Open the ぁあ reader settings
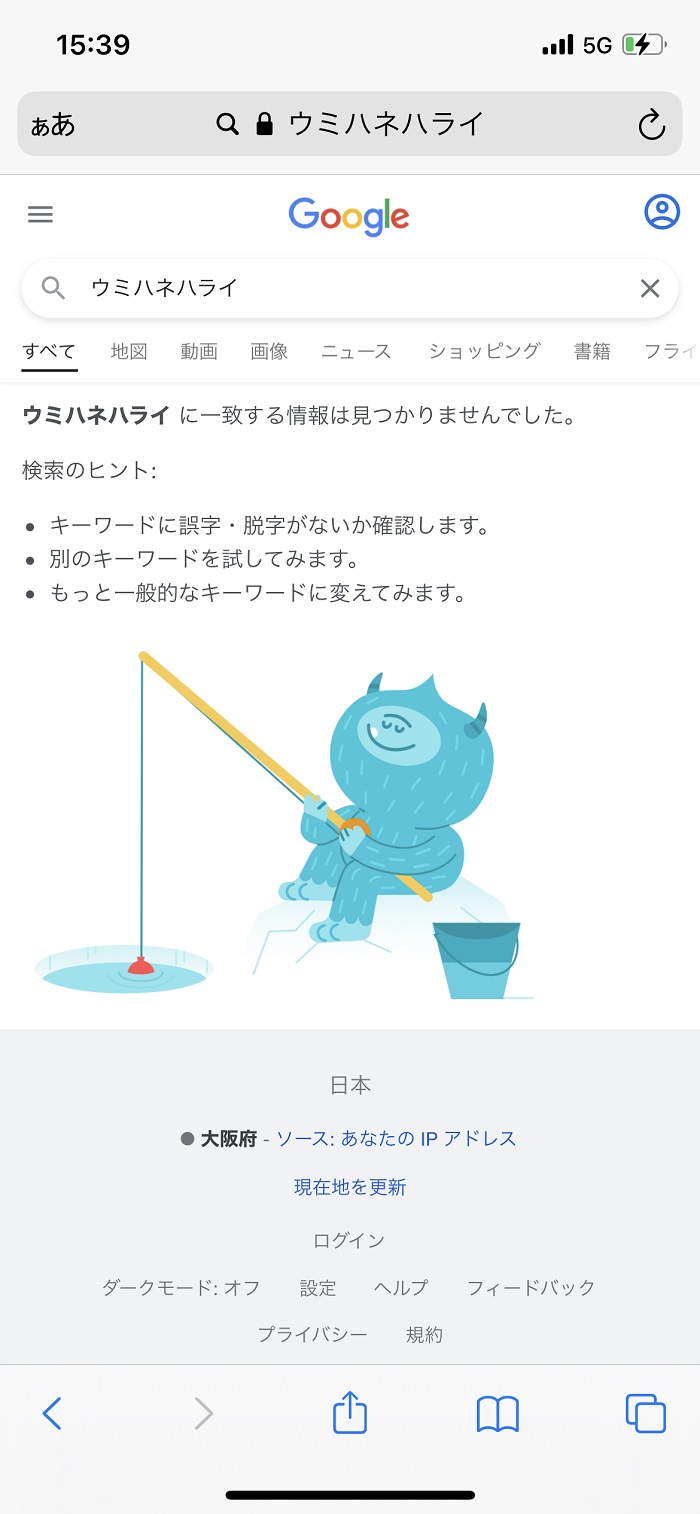Screen dimensions: 700x1514 coord(53,125)
